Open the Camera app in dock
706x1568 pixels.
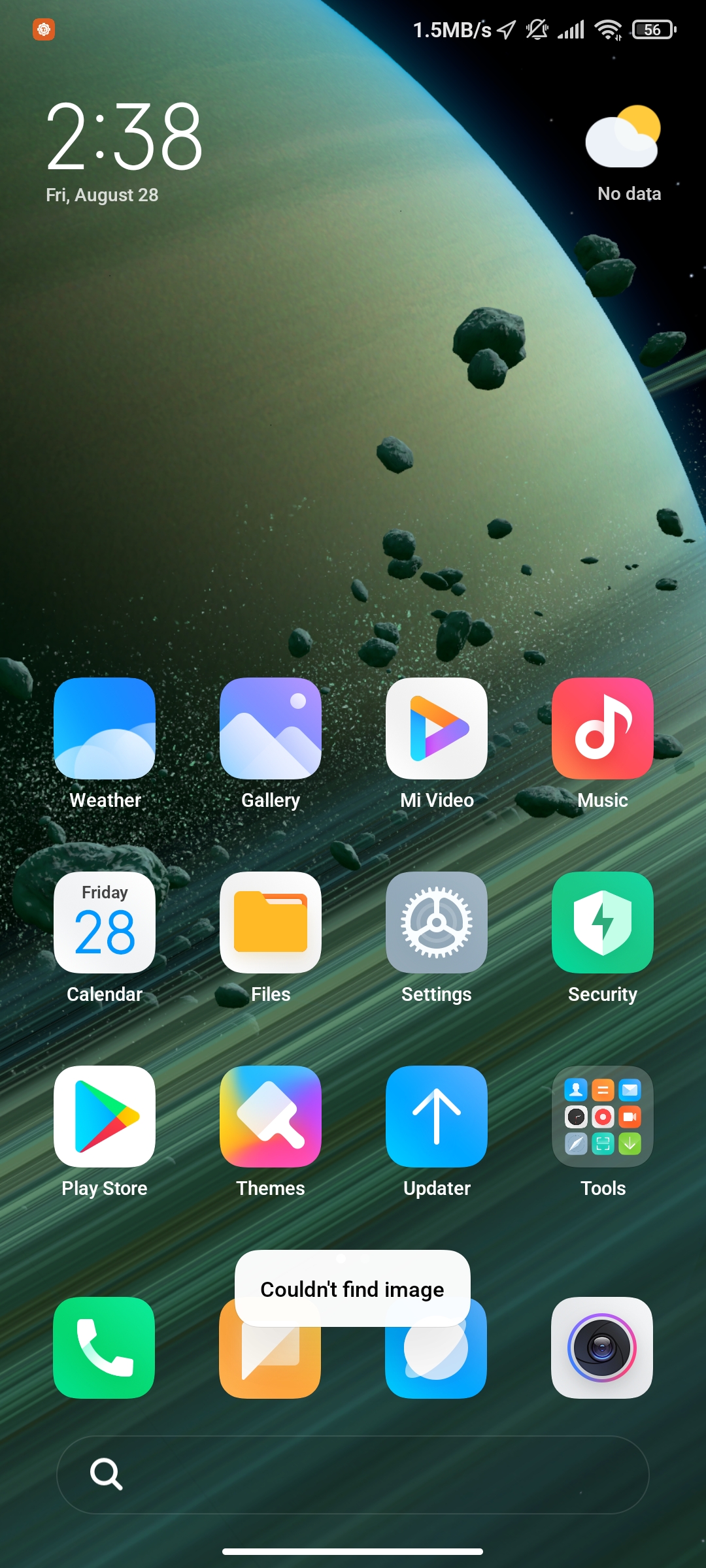click(x=602, y=1347)
